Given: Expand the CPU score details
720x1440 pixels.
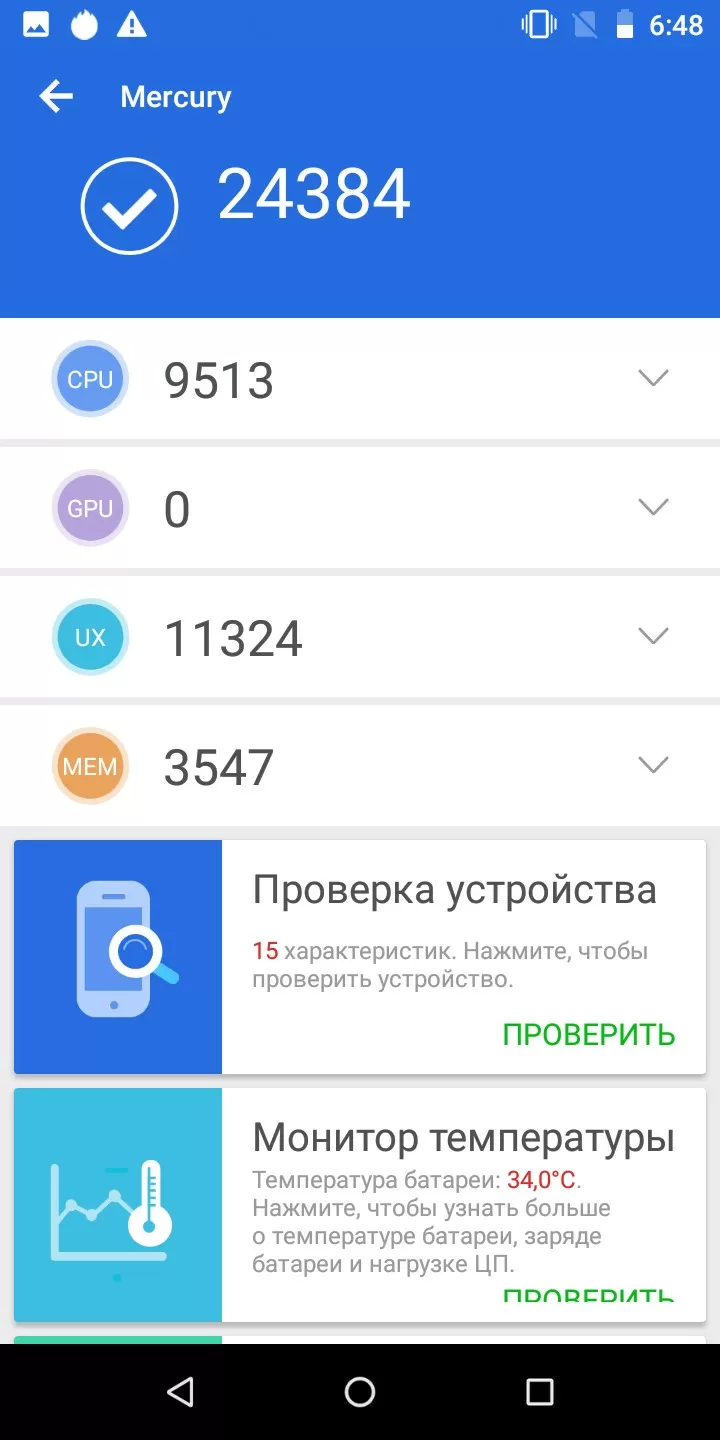Looking at the screenshot, I should pyautogui.click(x=653, y=378).
